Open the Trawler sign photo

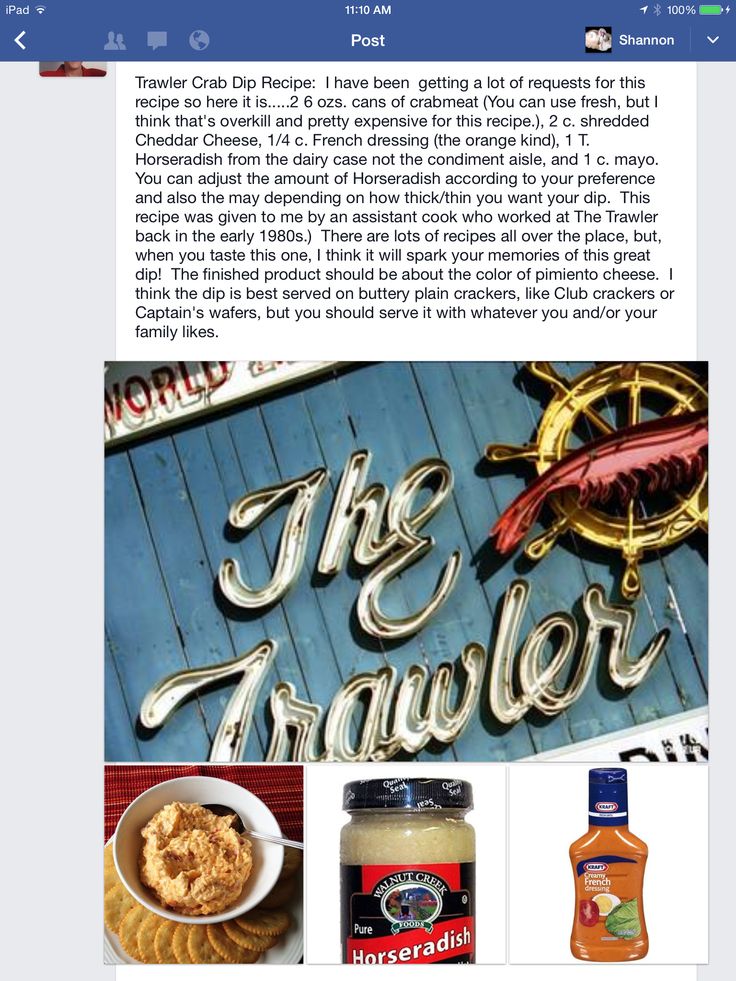[406, 561]
